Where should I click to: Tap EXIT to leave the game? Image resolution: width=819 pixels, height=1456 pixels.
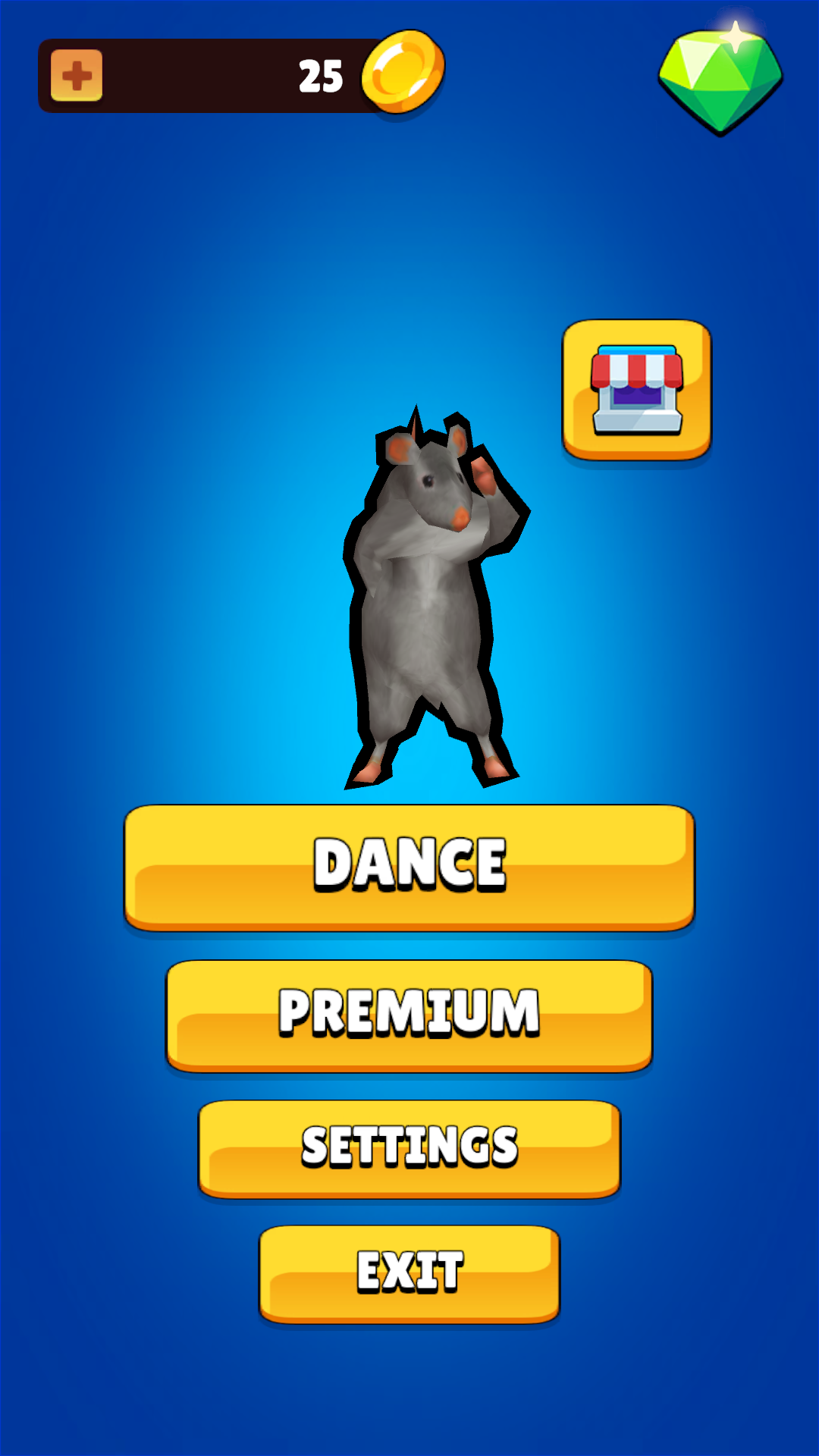(x=409, y=1274)
